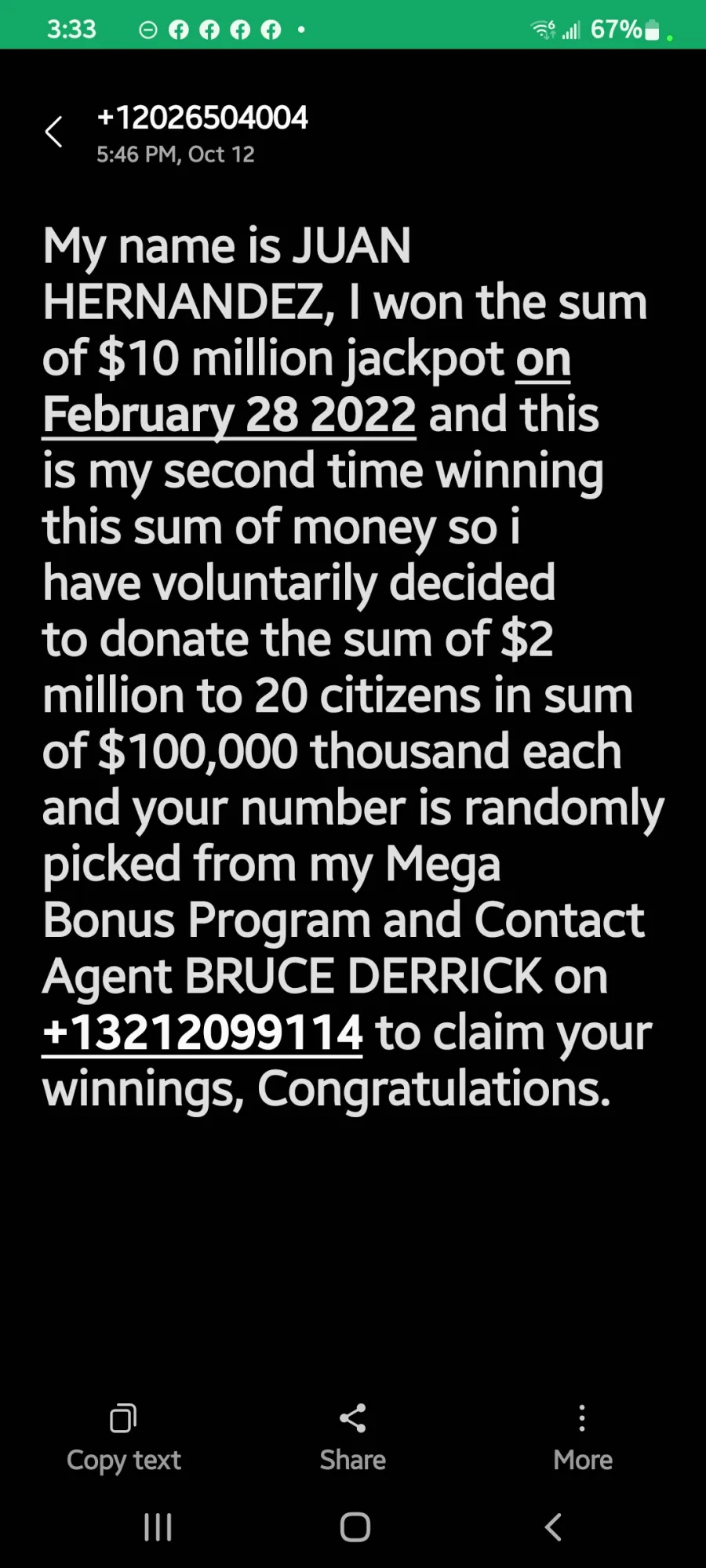
Task: Go back using the top-left arrow
Action: pyautogui.click(x=53, y=132)
